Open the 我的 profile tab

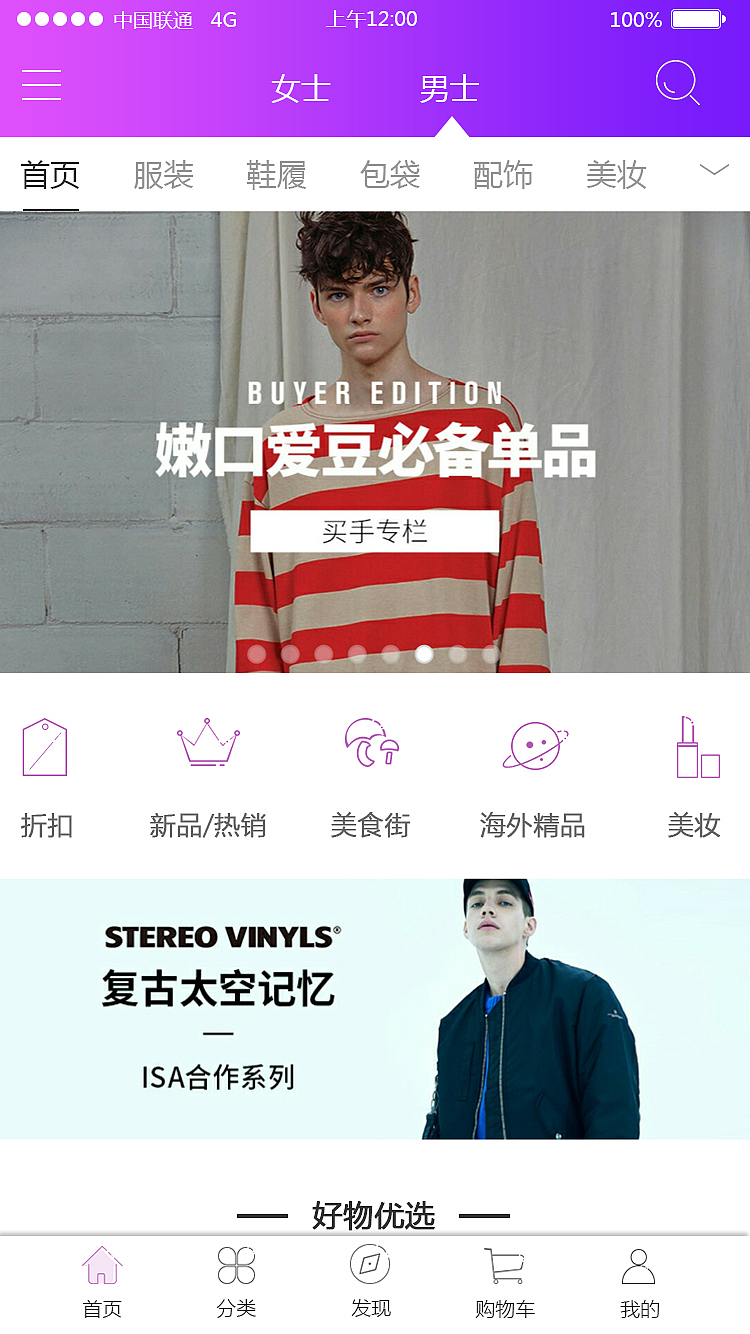click(639, 1282)
